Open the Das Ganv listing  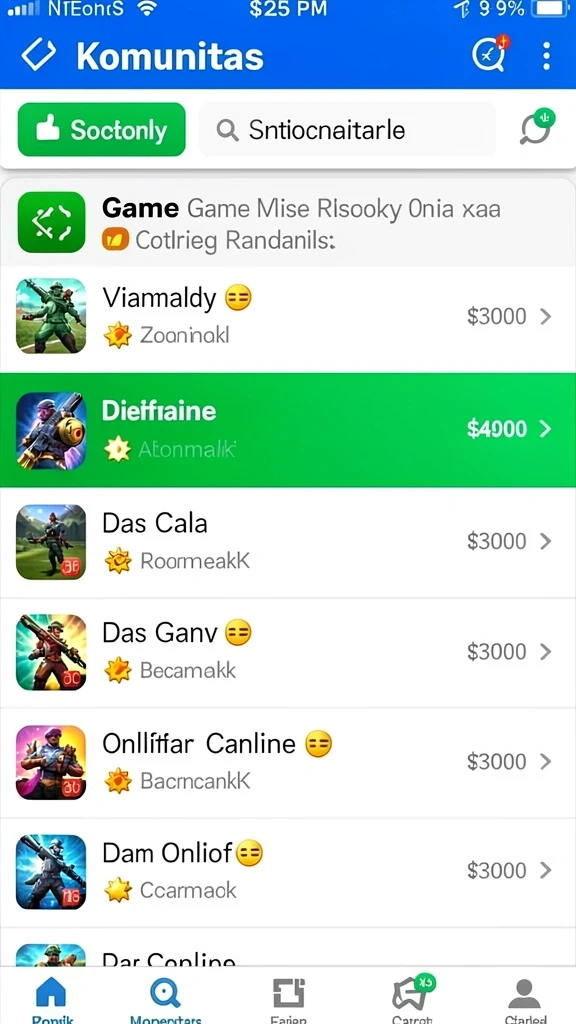click(288, 652)
